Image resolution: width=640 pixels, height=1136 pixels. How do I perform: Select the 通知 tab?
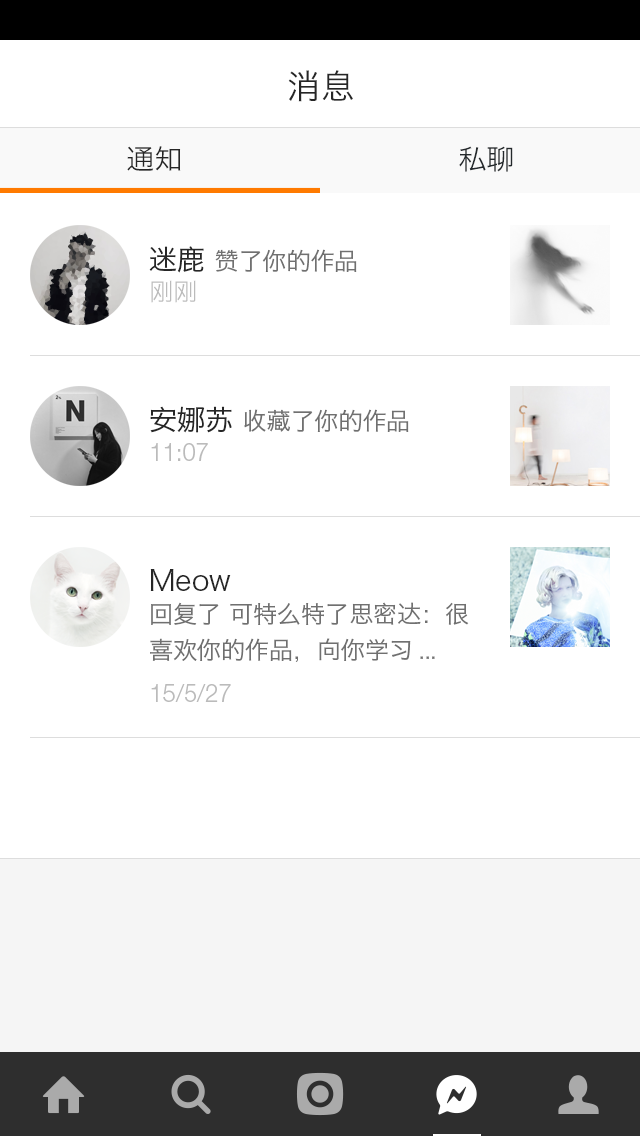[155, 159]
